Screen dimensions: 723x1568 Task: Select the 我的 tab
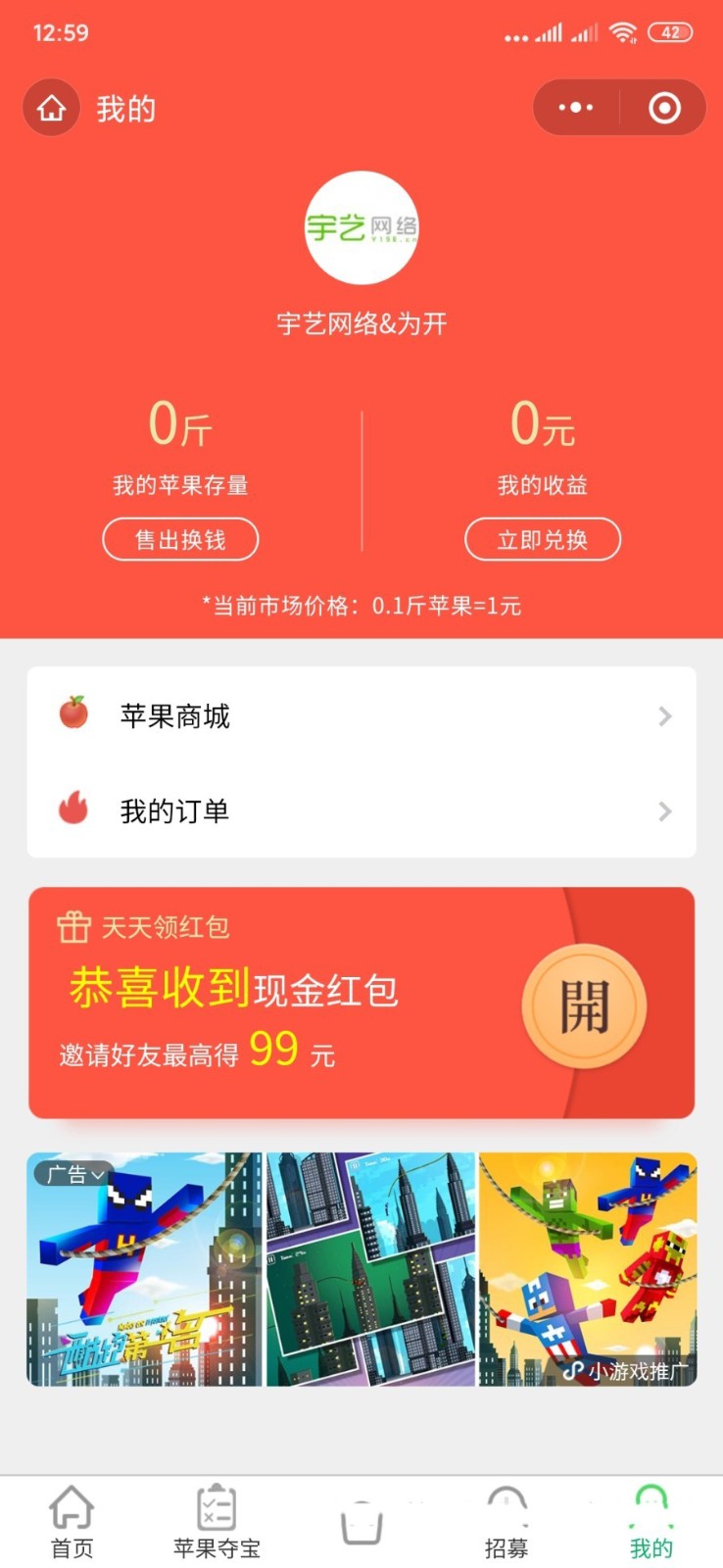[x=651, y=1521]
